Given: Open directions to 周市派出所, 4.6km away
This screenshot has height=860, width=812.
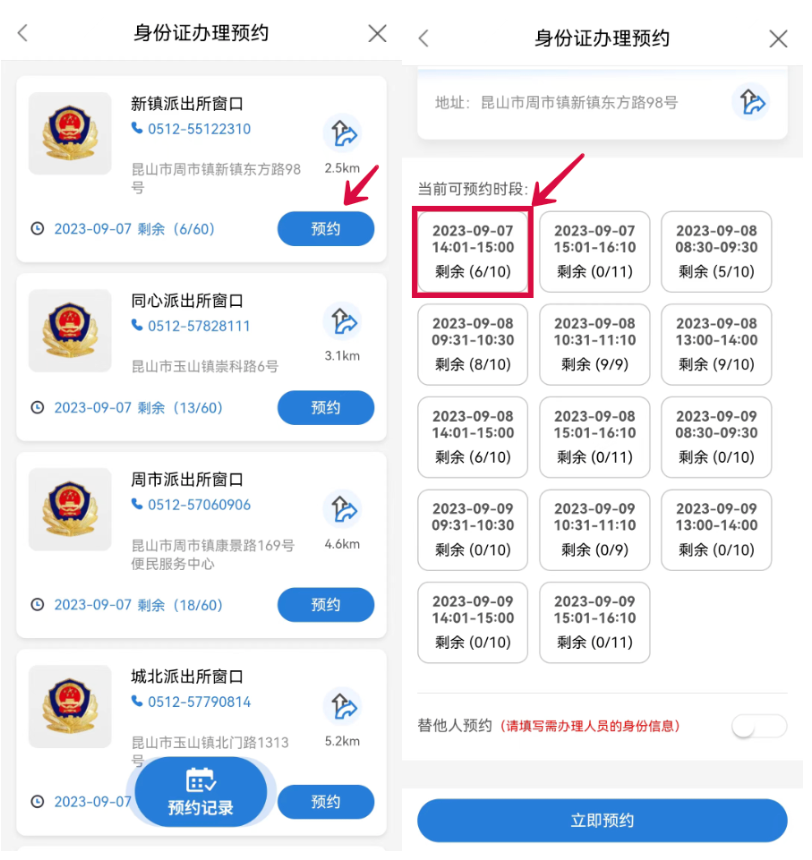Looking at the screenshot, I should 342,510.
